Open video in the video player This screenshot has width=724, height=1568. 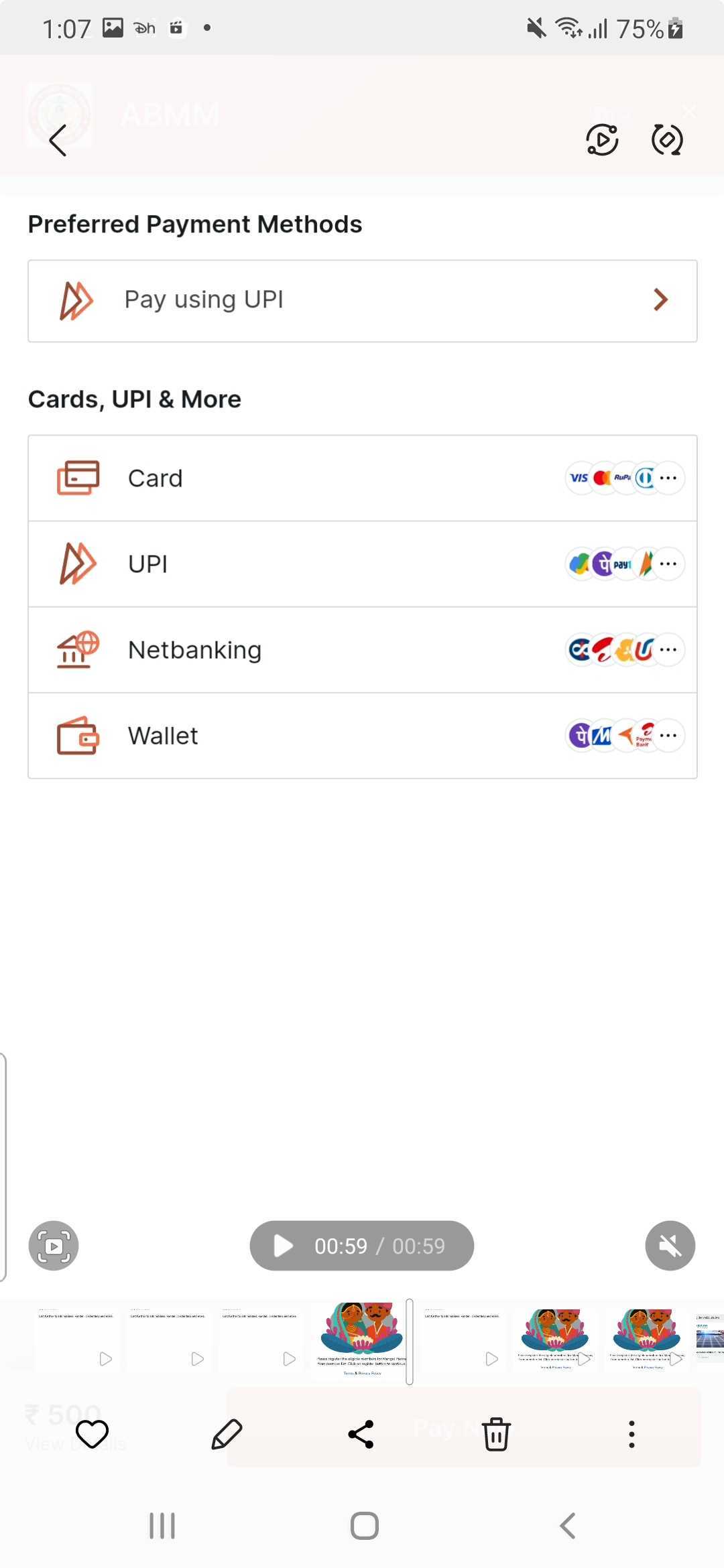pyautogui.click(x=602, y=140)
